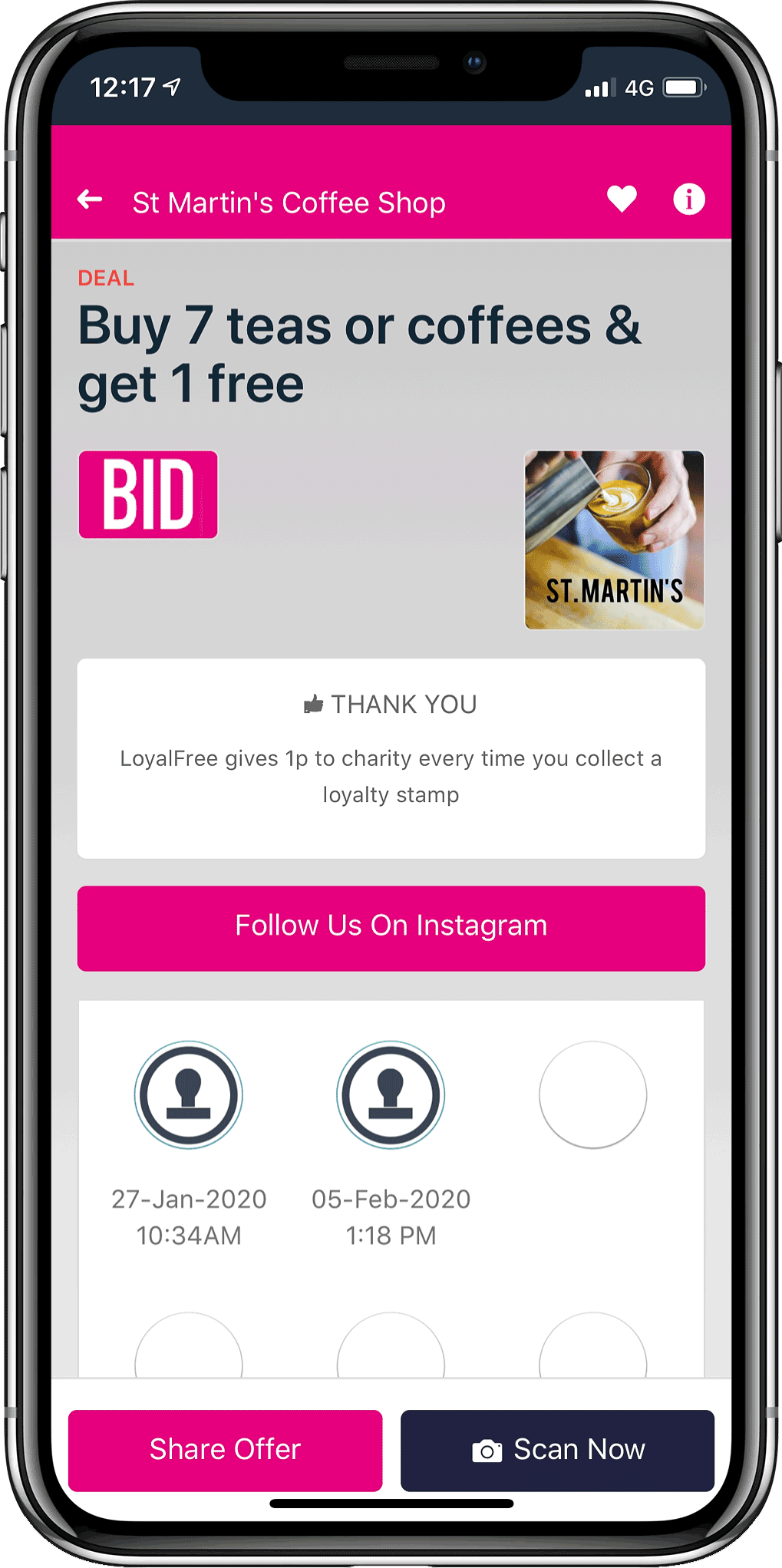Open the info icon in header
Image resolution: width=782 pixels, height=1568 pixels.
(688, 200)
